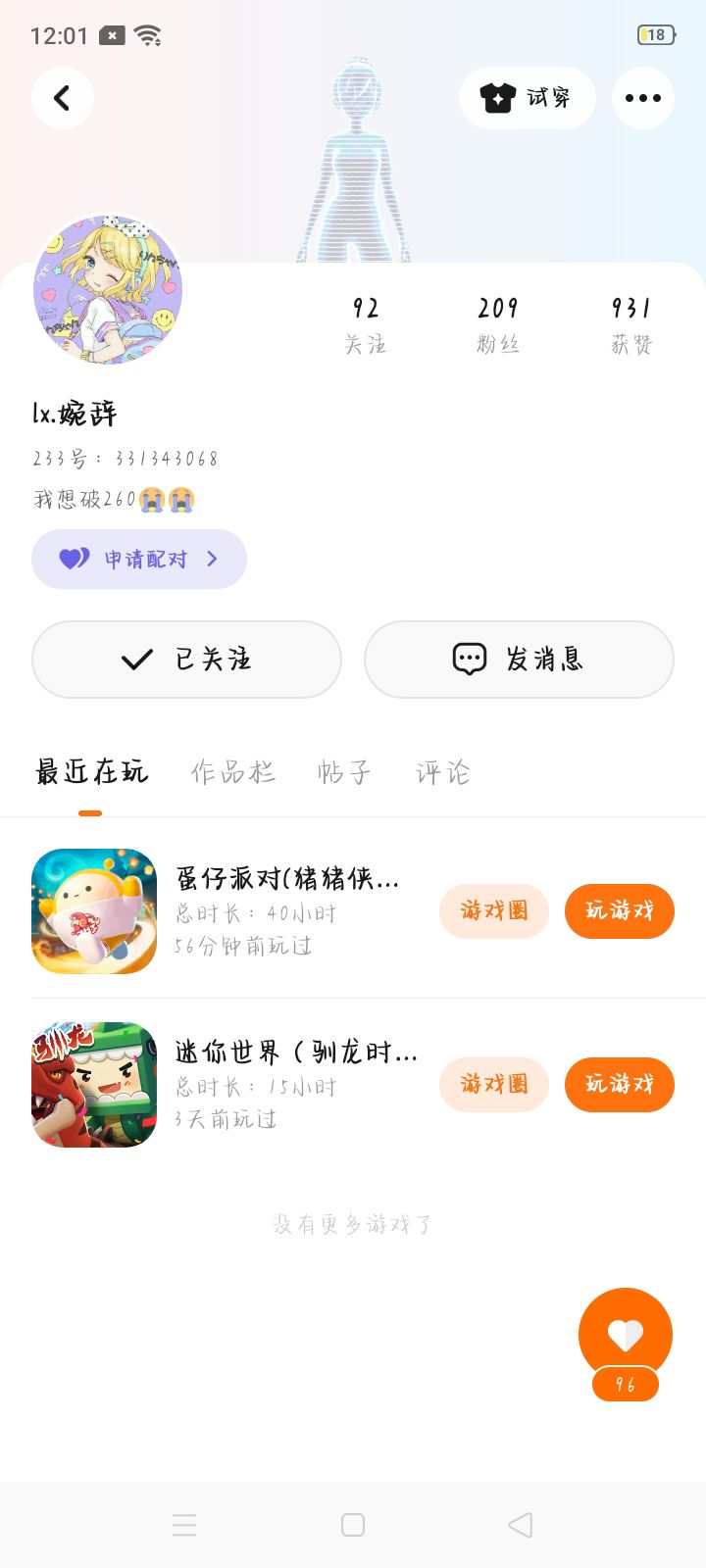
Task: Open 游戏圈 for 蛋仔派对
Action: (x=493, y=911)
